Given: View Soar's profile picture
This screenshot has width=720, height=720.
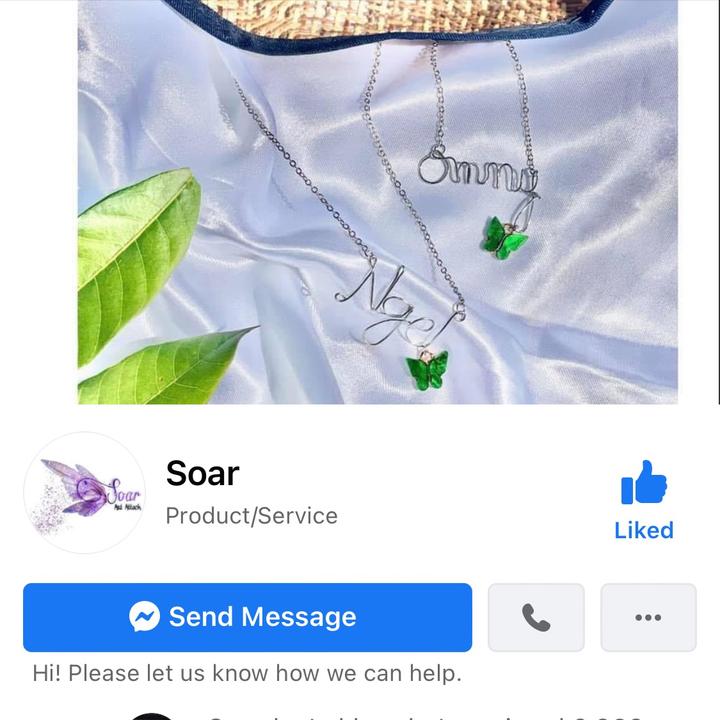Looking at the screenshot, I should click(84, 493).
